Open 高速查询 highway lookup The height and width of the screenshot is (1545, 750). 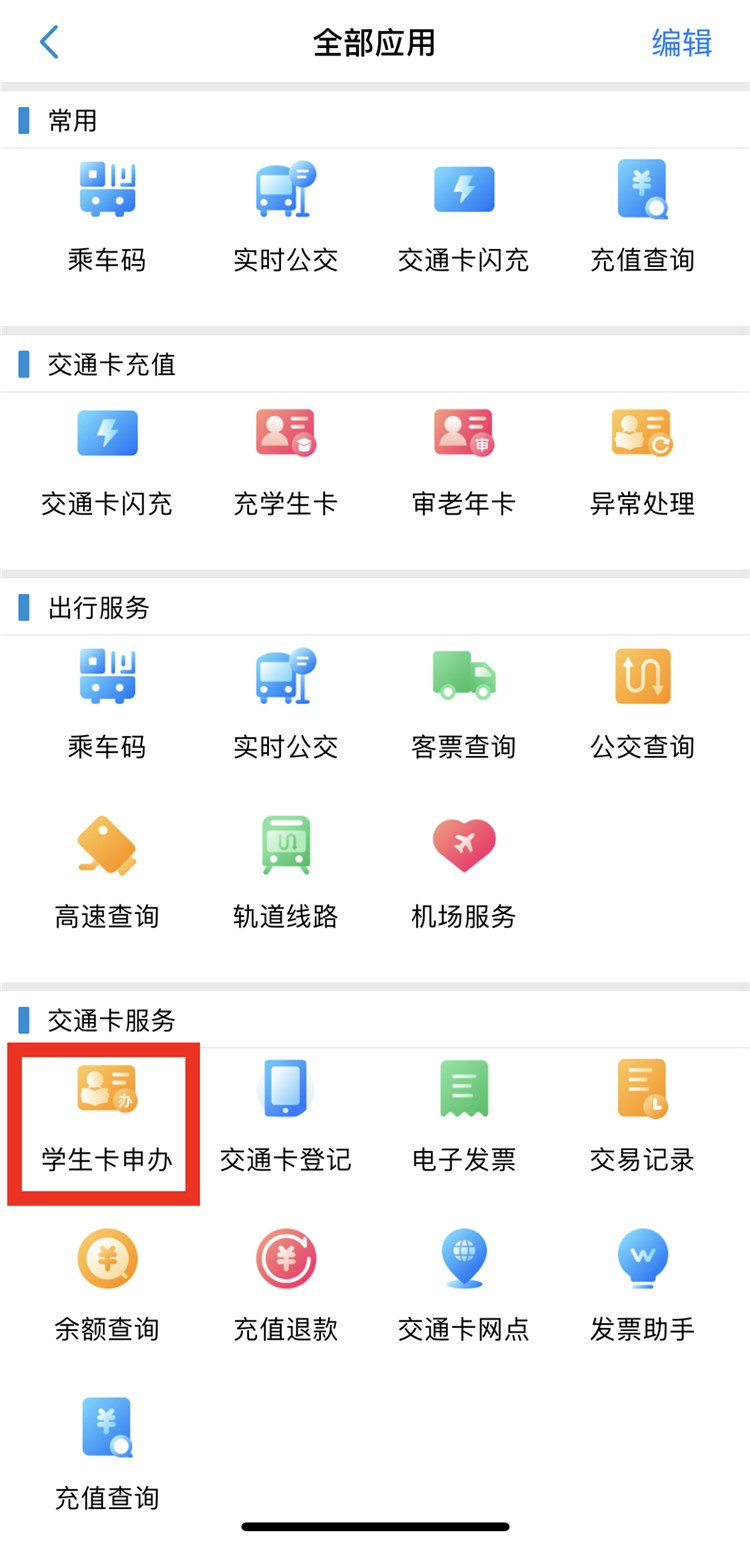[107, 872]
